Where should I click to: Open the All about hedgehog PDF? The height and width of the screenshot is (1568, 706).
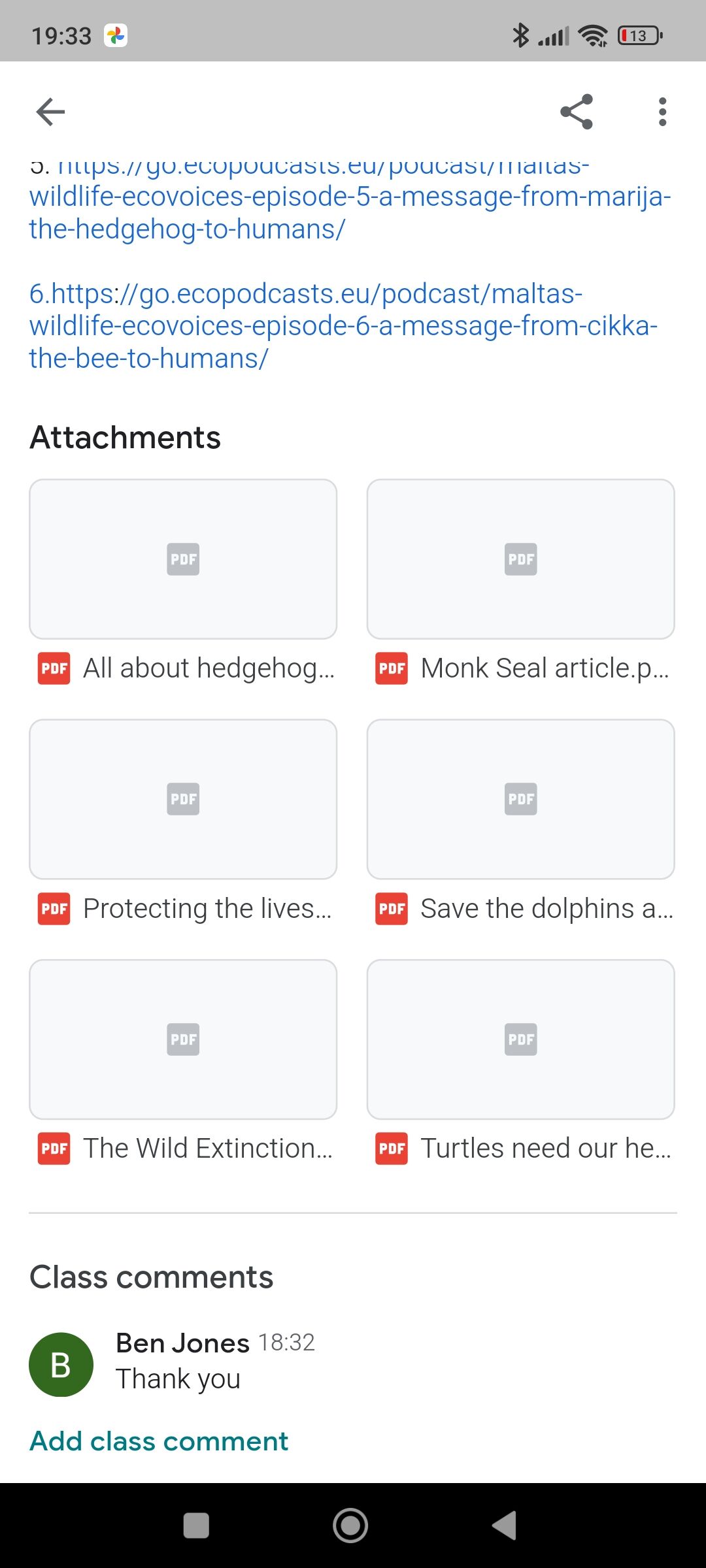(183, 559)
